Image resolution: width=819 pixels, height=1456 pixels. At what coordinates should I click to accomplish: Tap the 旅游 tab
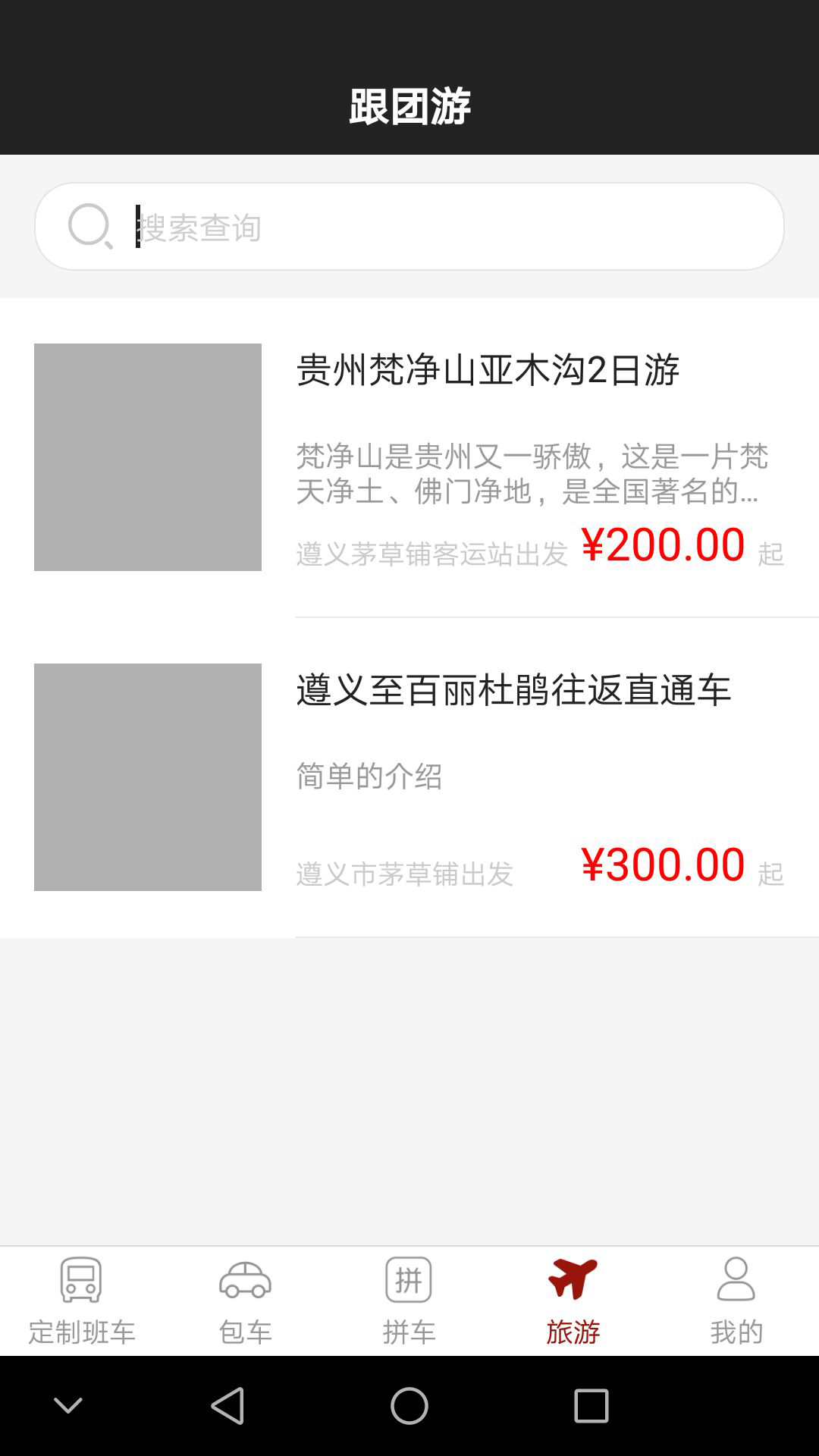point(573,1301)
